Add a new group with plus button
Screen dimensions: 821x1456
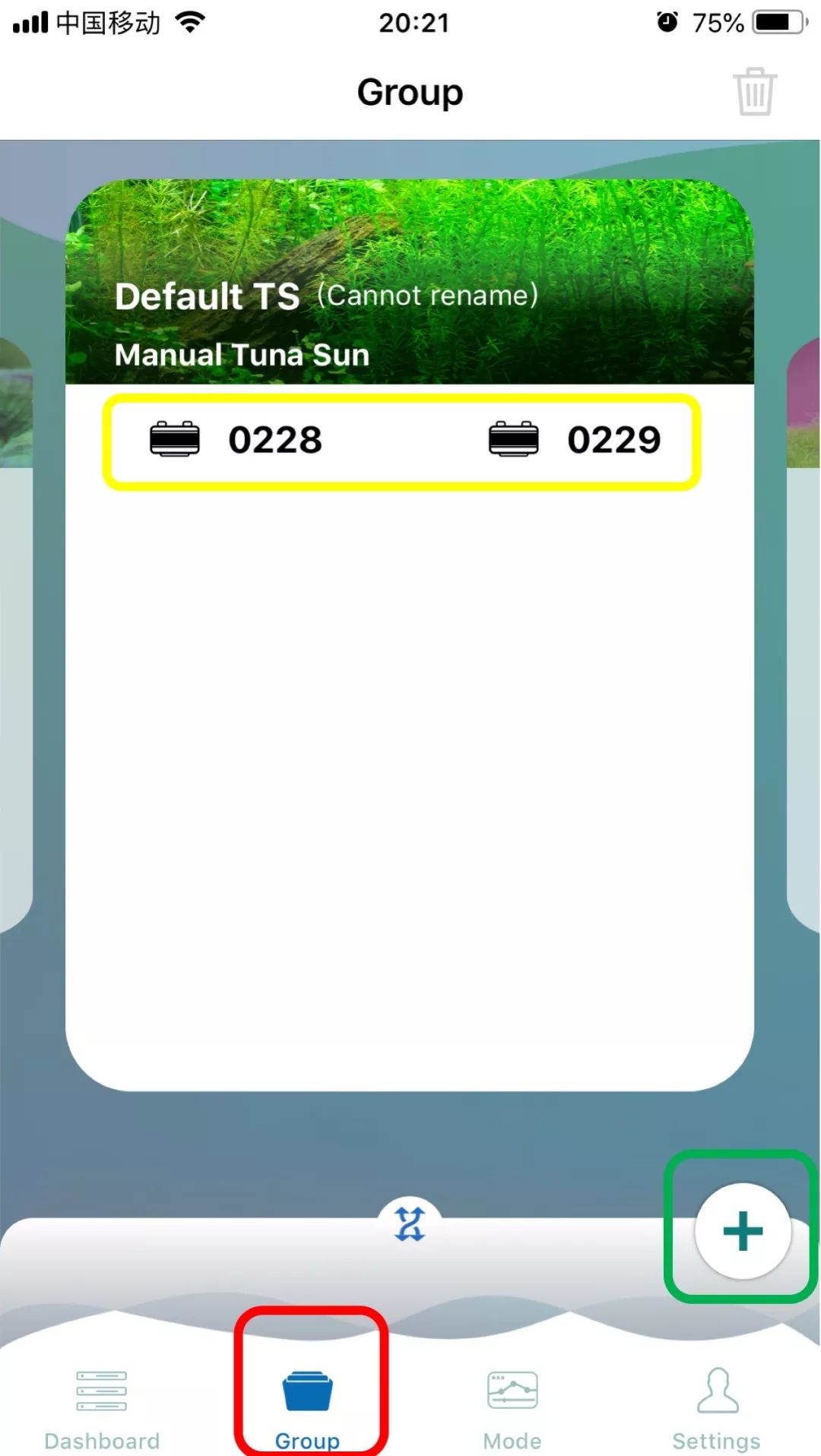click(x=743, y=1230)
